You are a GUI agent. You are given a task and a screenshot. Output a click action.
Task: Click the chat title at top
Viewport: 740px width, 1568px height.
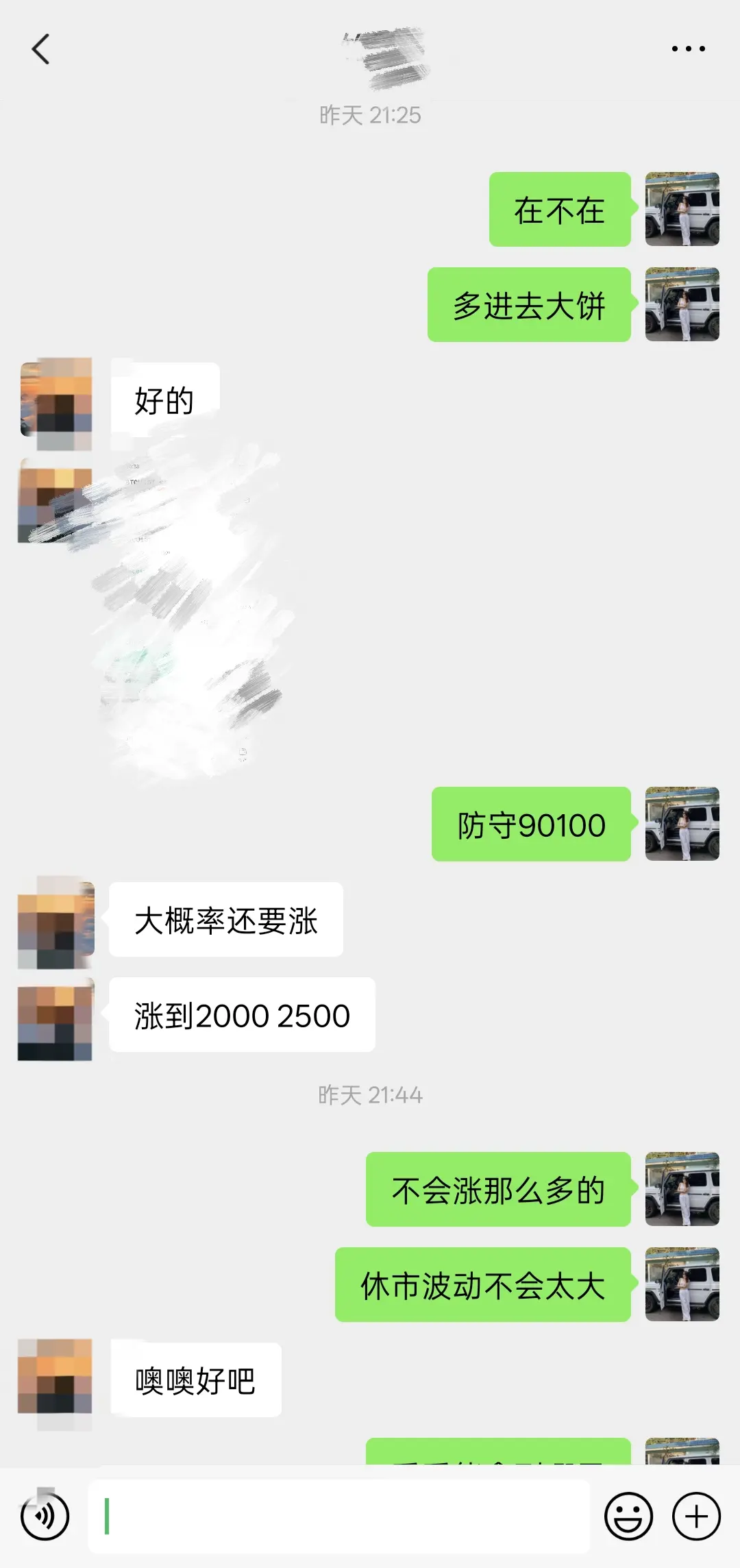coord(384,55)
